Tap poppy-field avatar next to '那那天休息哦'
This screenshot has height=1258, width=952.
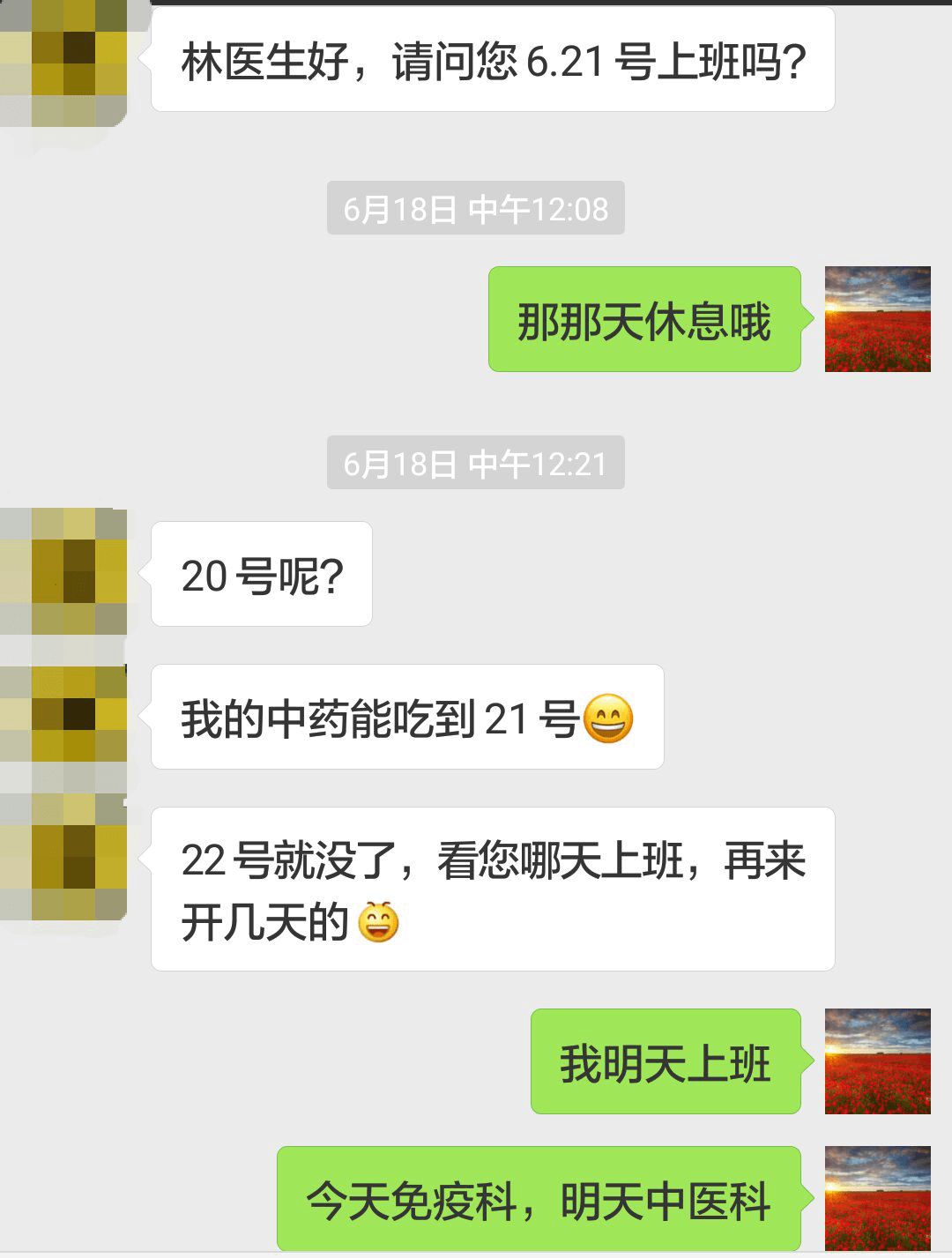pos(877,319)
